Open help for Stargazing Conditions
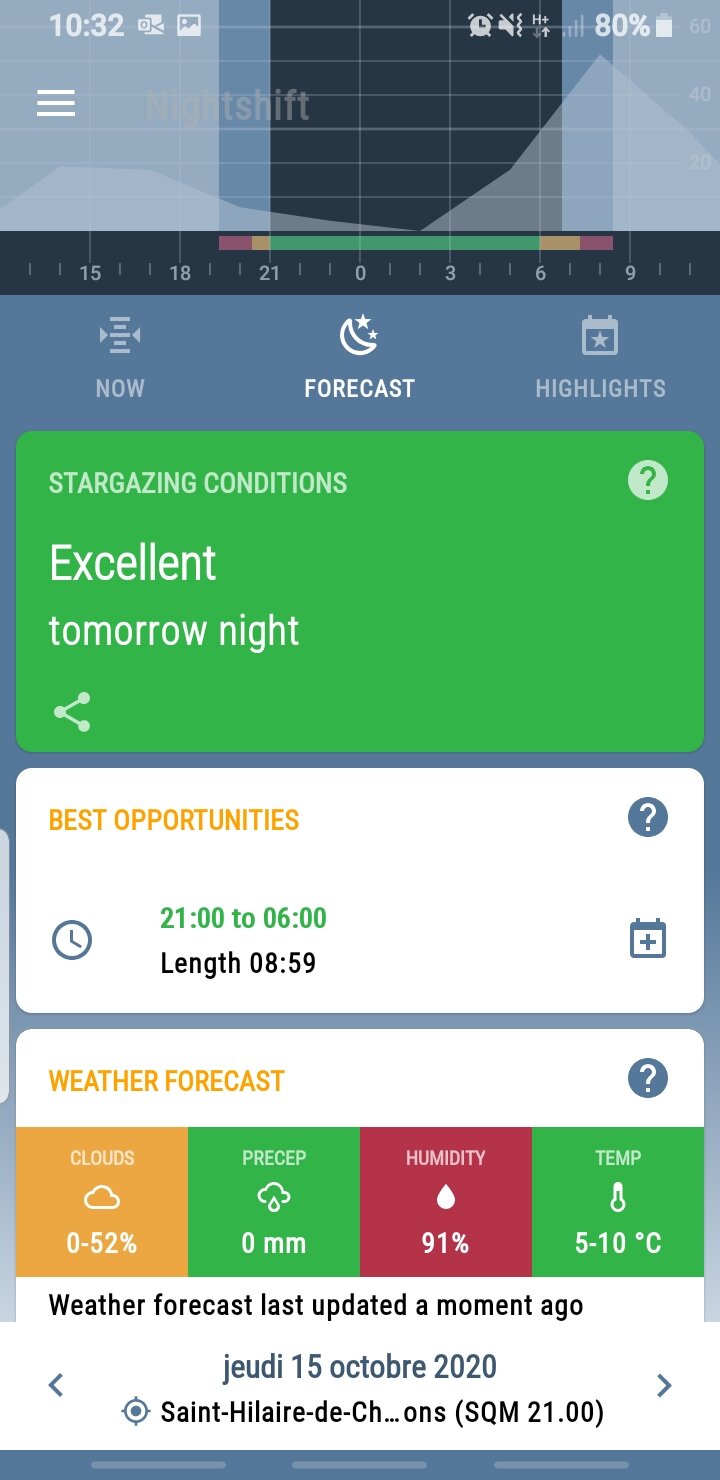720x1480 pixels. click(x=647, y=482)
